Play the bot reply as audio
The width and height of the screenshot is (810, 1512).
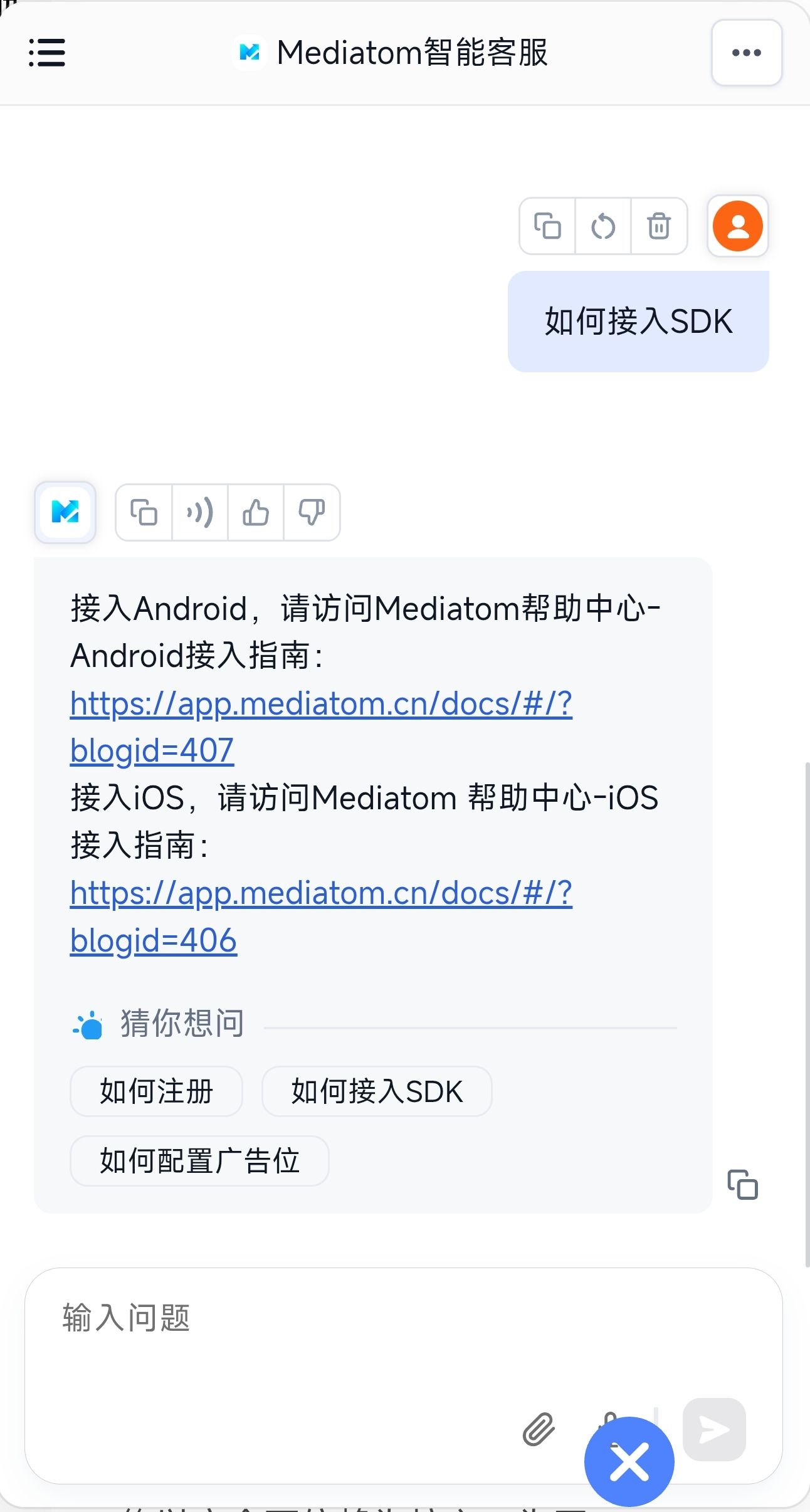click(x=200, y=512)
